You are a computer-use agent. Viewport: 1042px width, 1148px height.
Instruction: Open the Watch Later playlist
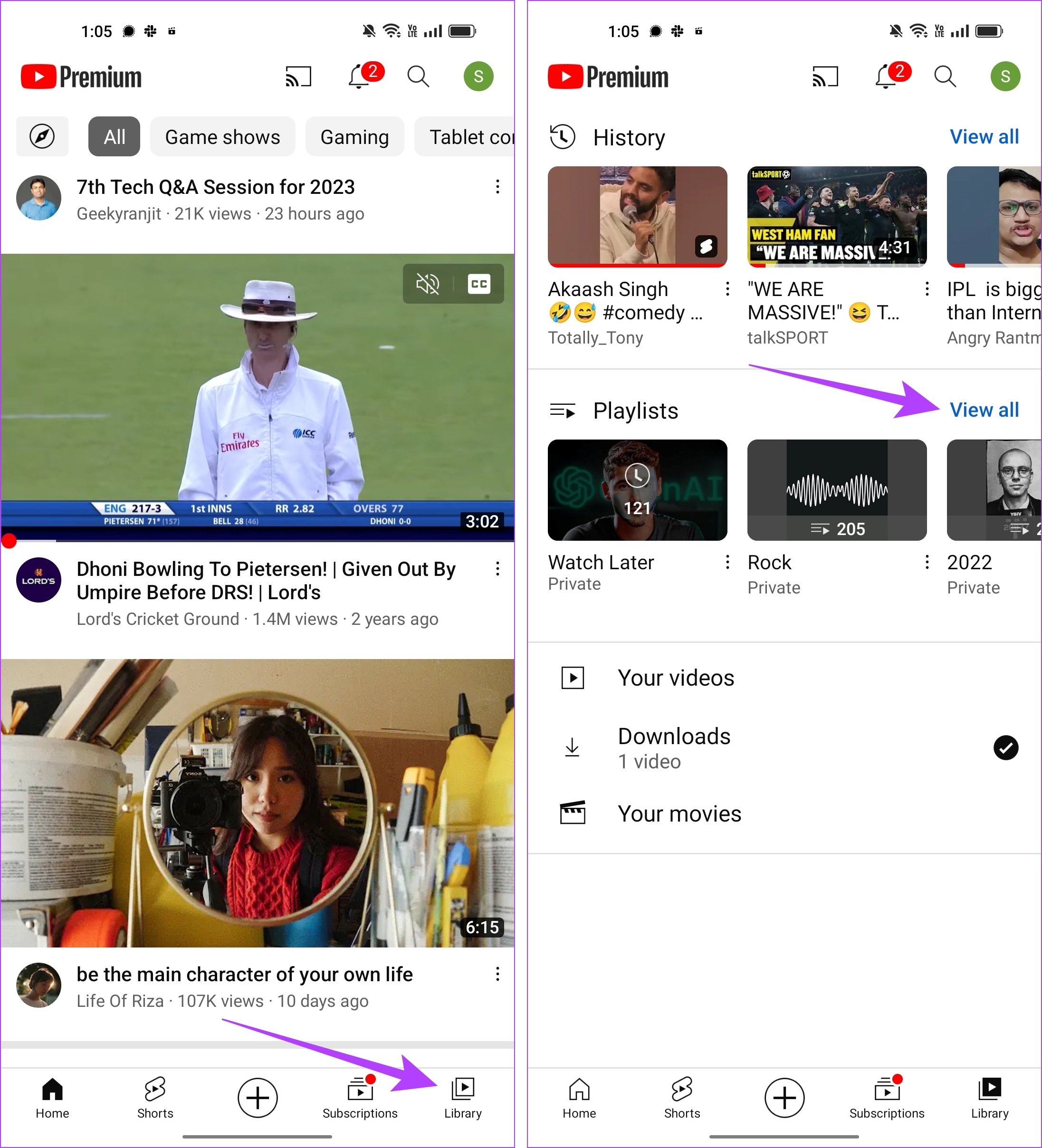click(637, 490)
